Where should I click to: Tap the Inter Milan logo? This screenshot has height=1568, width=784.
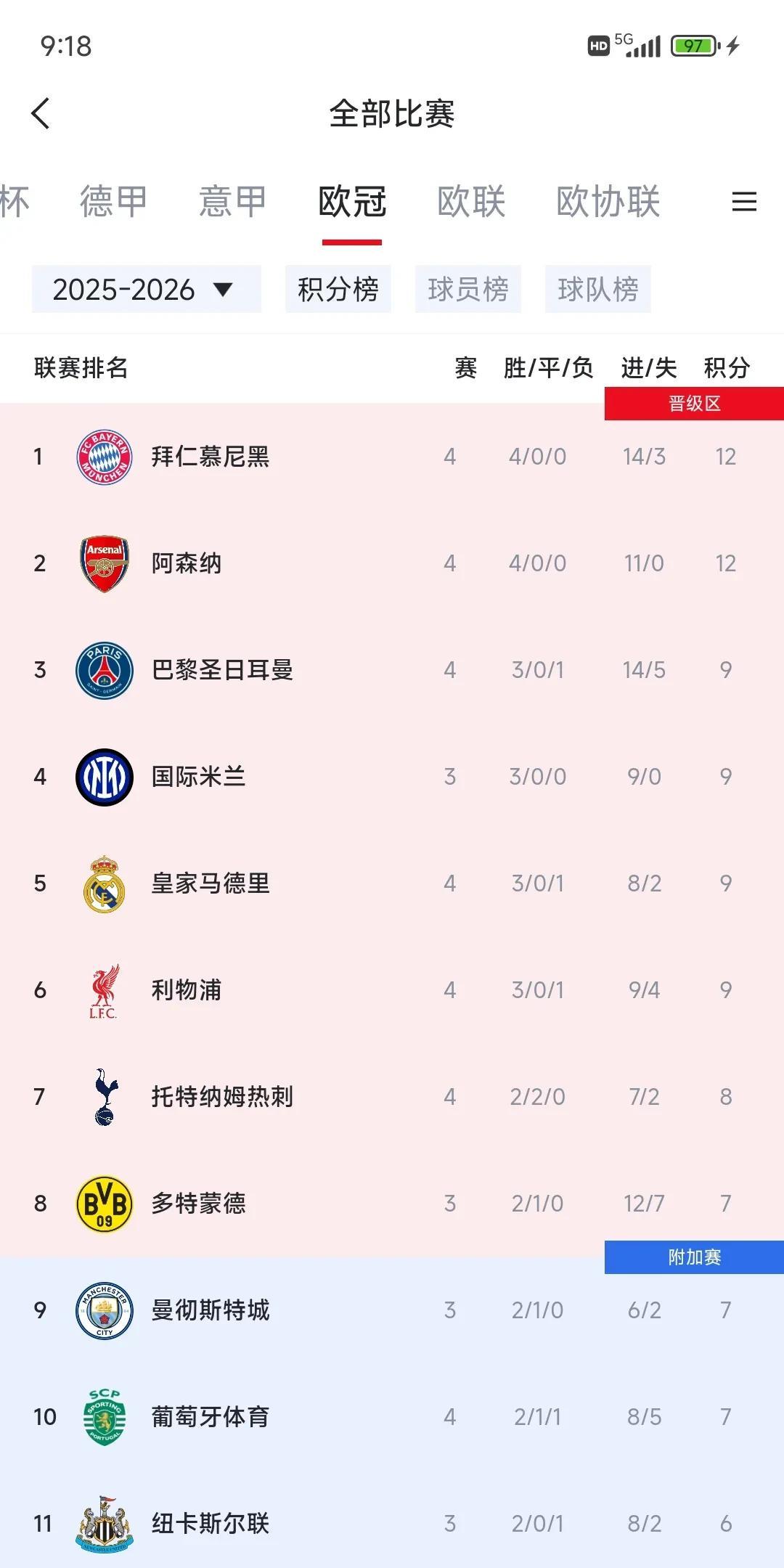click(x=105, y=776)
